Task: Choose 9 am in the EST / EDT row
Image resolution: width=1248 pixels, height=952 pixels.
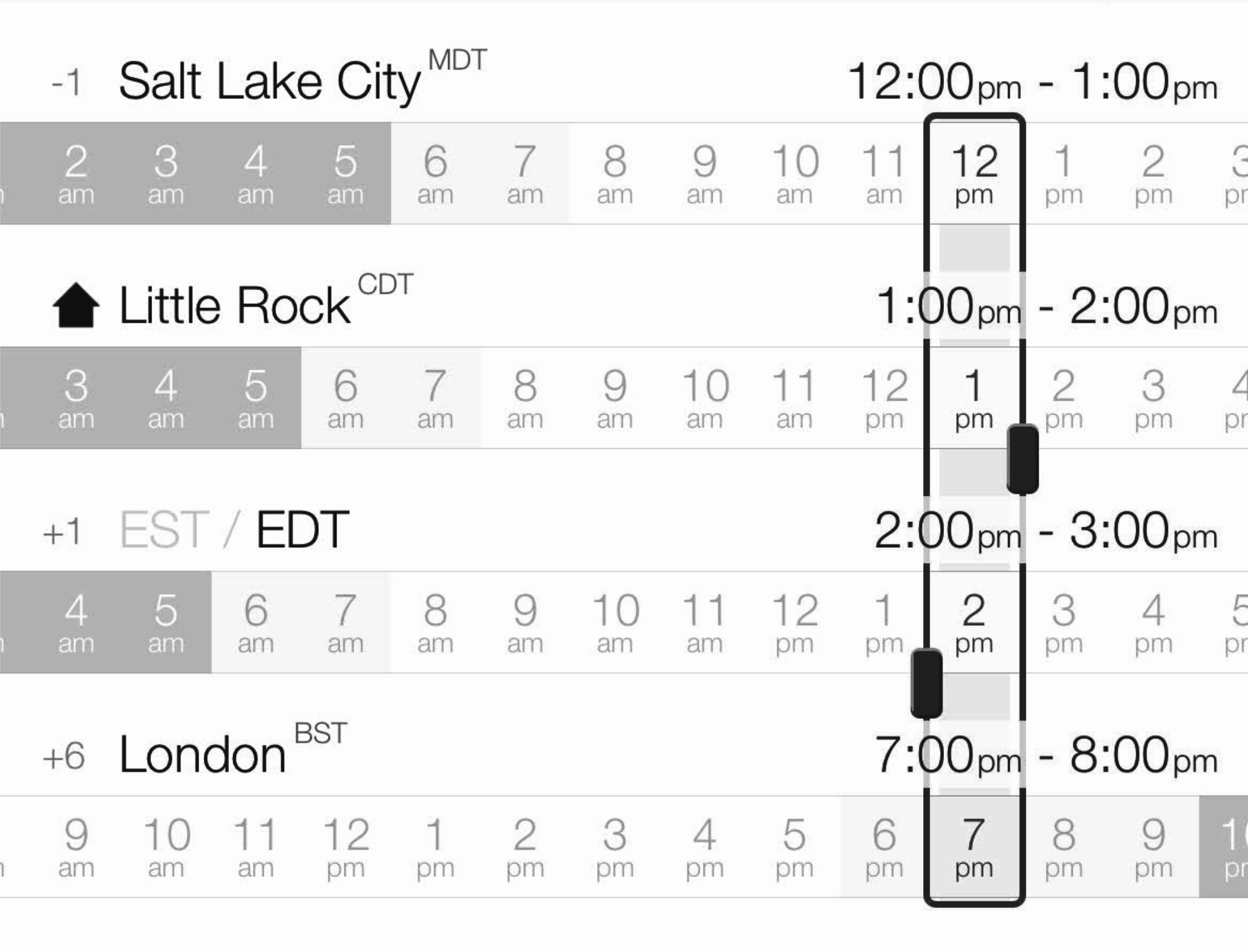Action: click(524, 622)
